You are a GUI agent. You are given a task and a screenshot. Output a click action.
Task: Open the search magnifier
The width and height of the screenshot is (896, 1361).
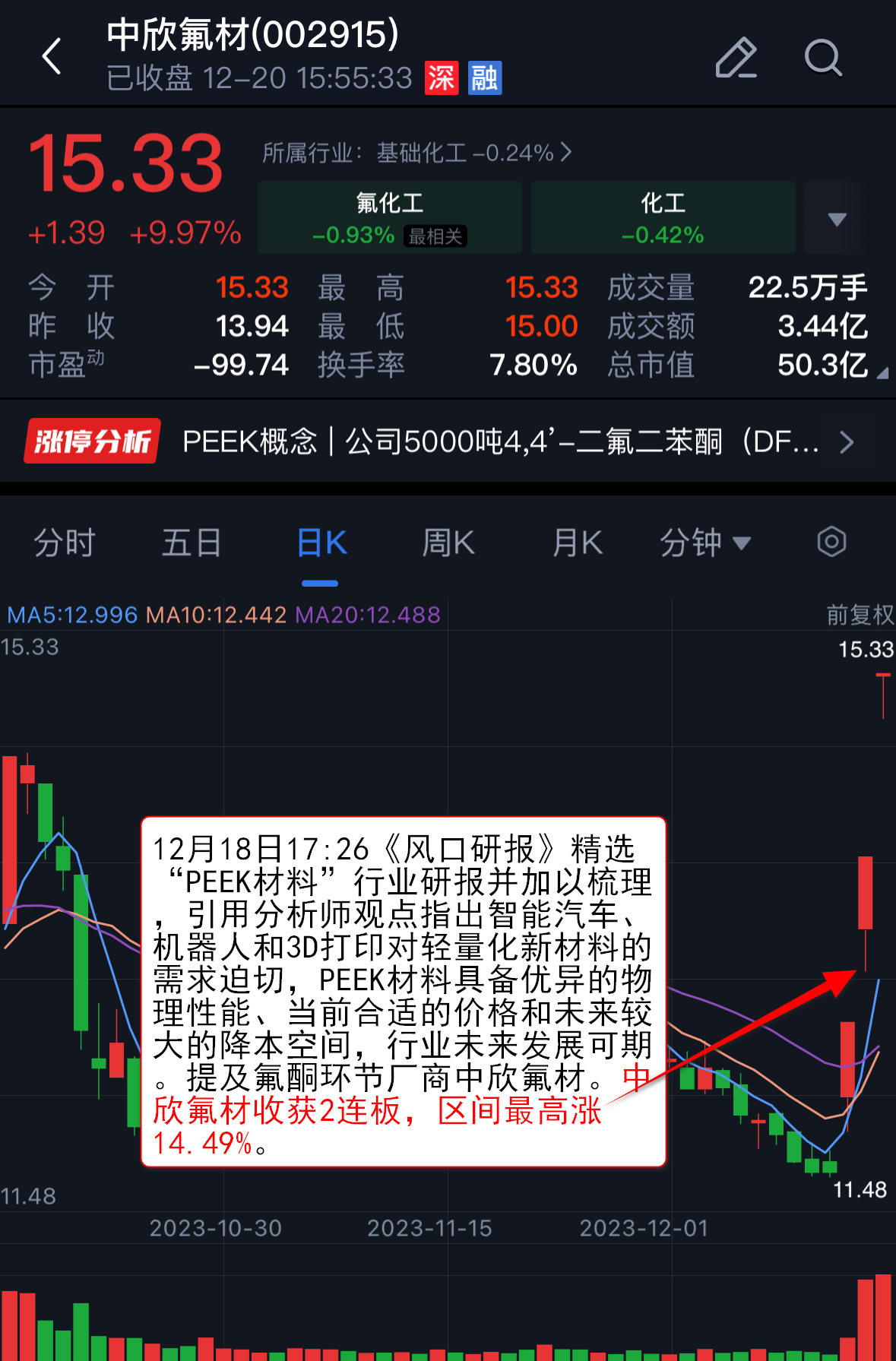point(823,58)
